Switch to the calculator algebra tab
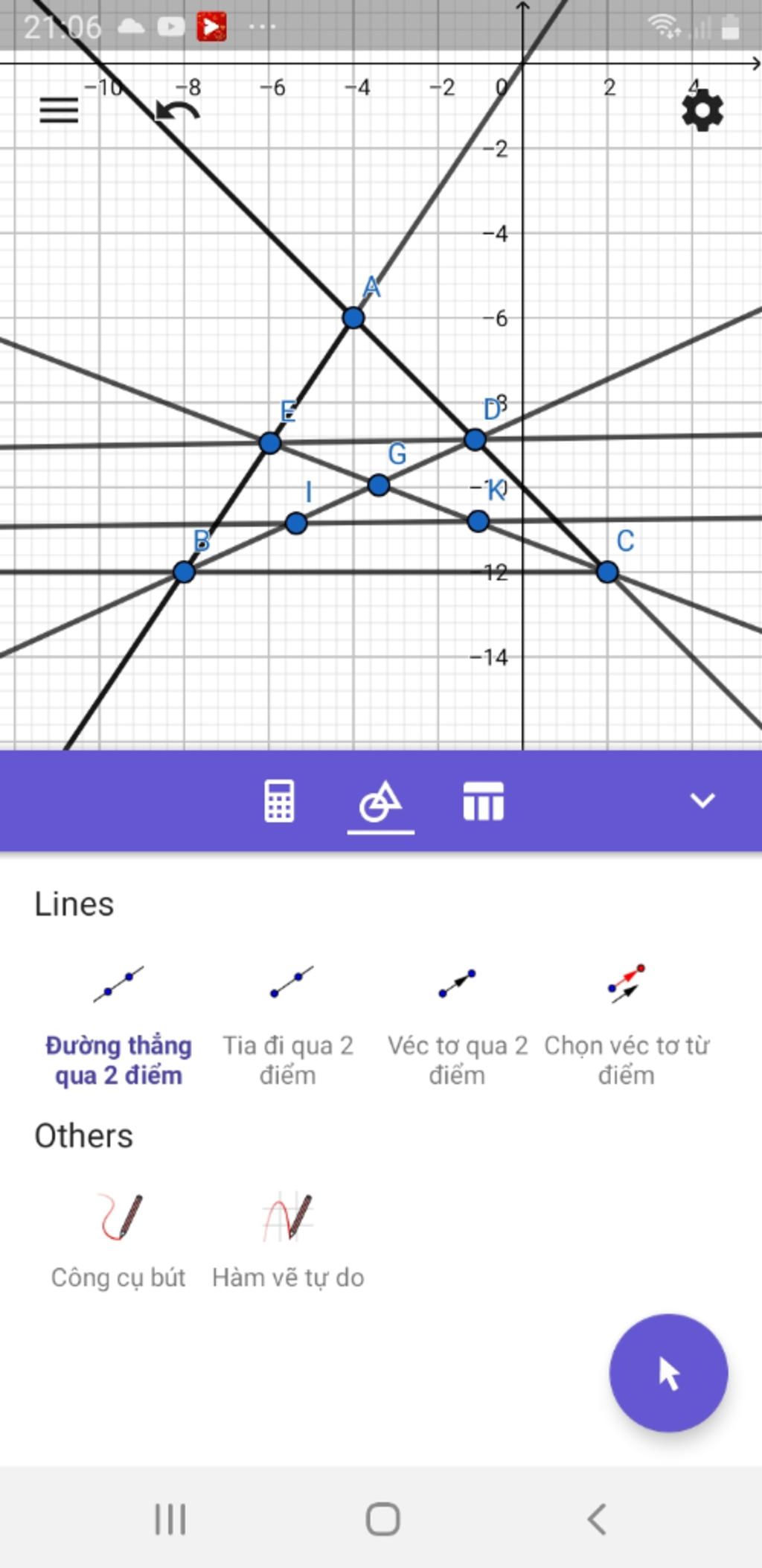 [x=279, y=801]
